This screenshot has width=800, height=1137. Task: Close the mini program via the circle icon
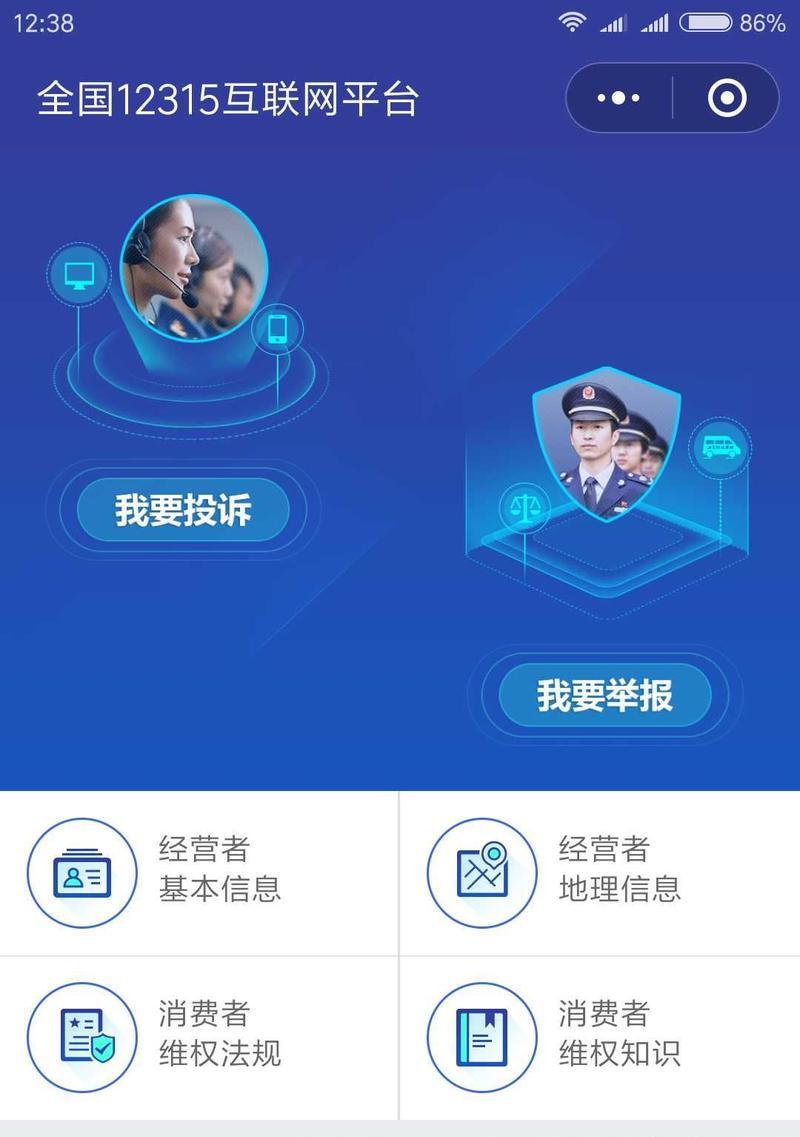pos(727,98)
